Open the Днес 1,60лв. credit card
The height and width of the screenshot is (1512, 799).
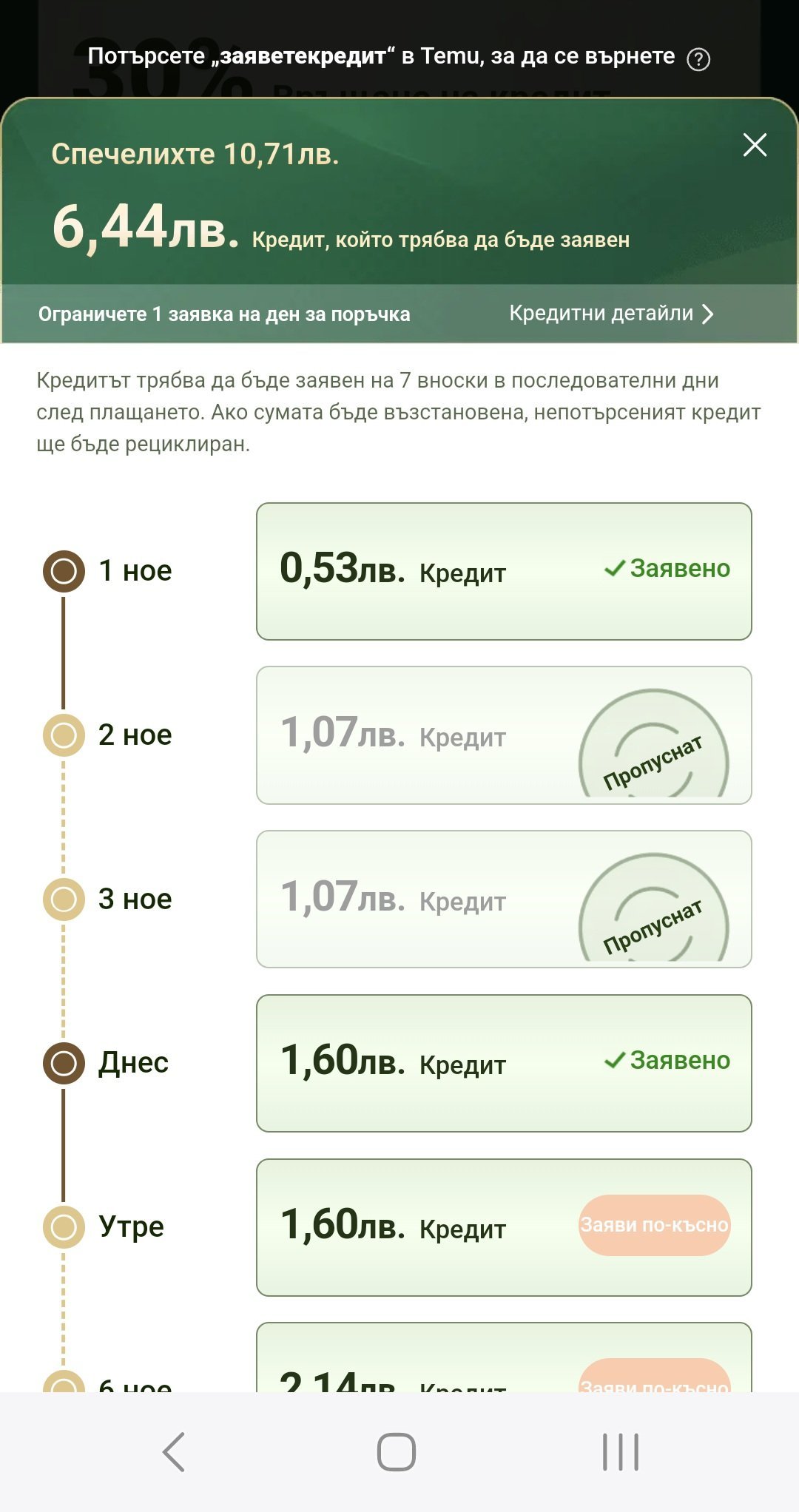coord(503,1063)
